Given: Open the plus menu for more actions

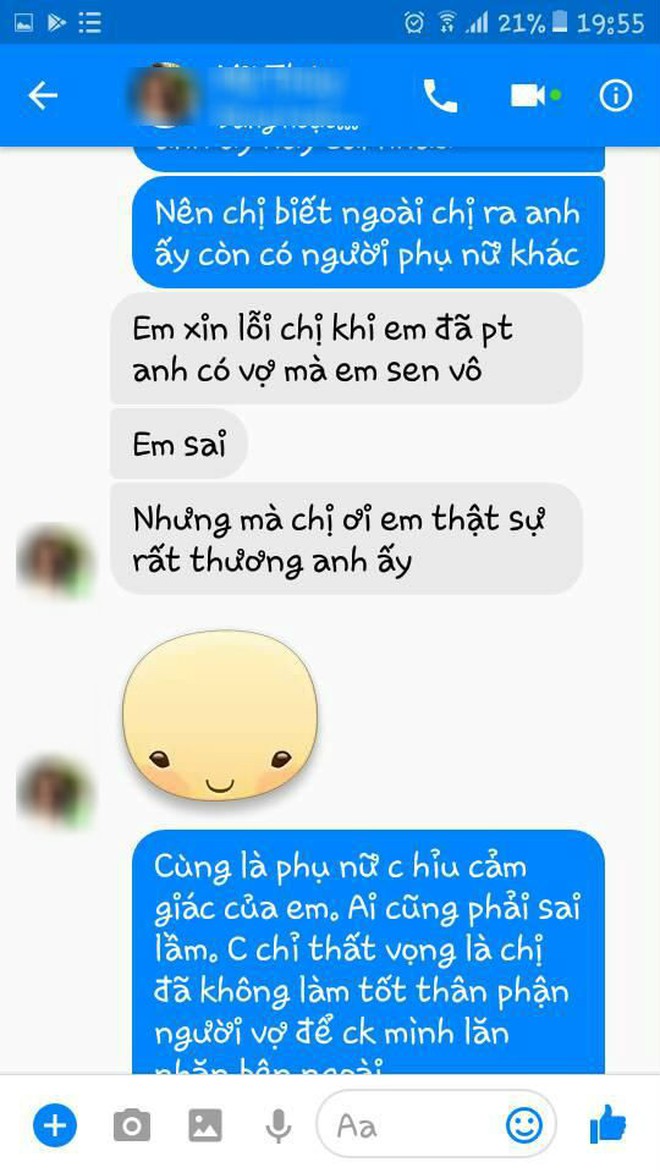Looking at the screenshot, I should point(53,1128).
